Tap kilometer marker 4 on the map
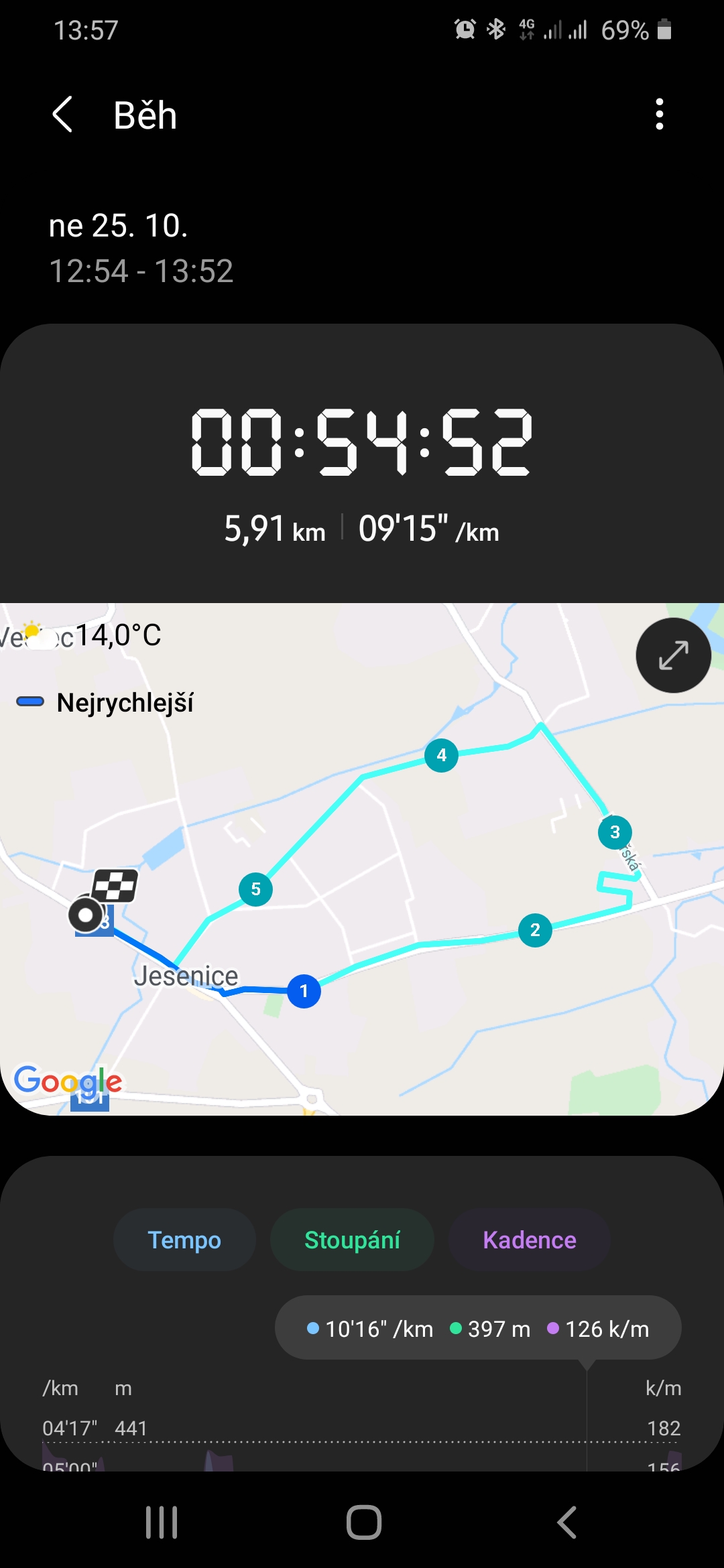Screen dimensions: 724x1568 tap(441, 755)
